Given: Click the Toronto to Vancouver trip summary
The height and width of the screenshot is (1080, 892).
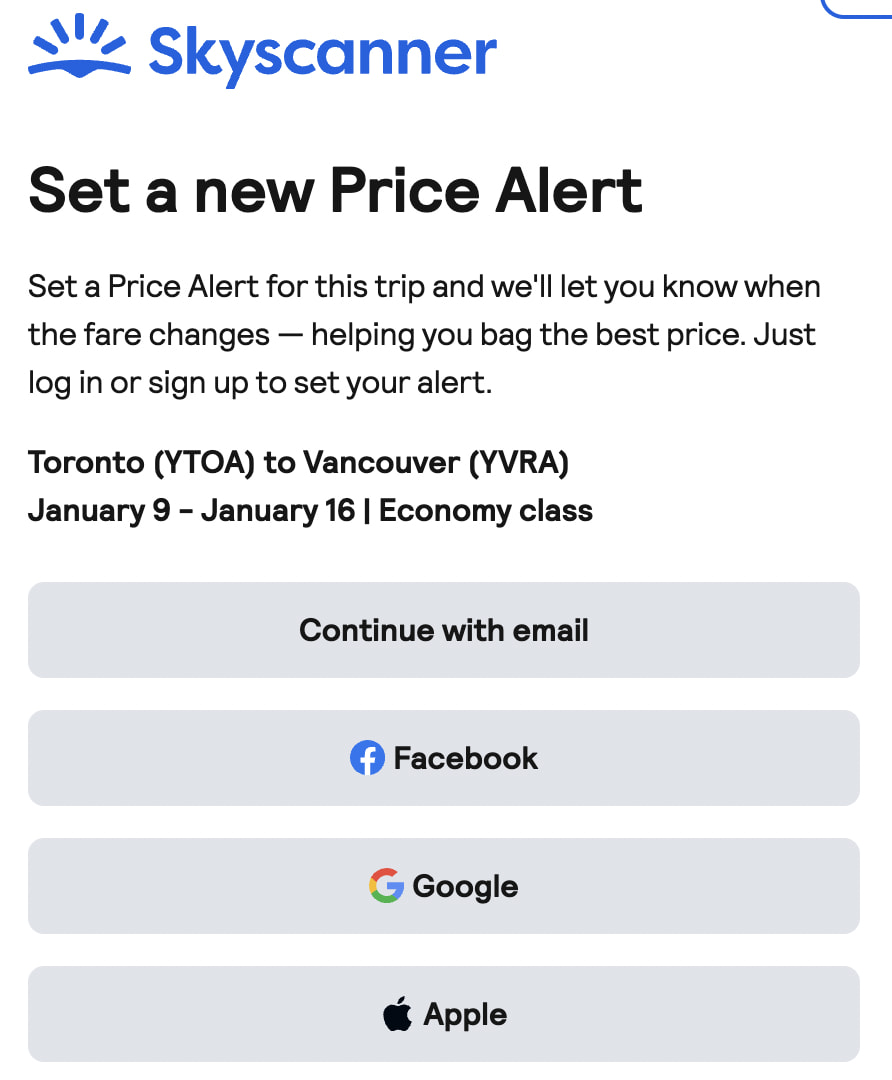Looking at the screenshot, I should [x=300, y=462].
